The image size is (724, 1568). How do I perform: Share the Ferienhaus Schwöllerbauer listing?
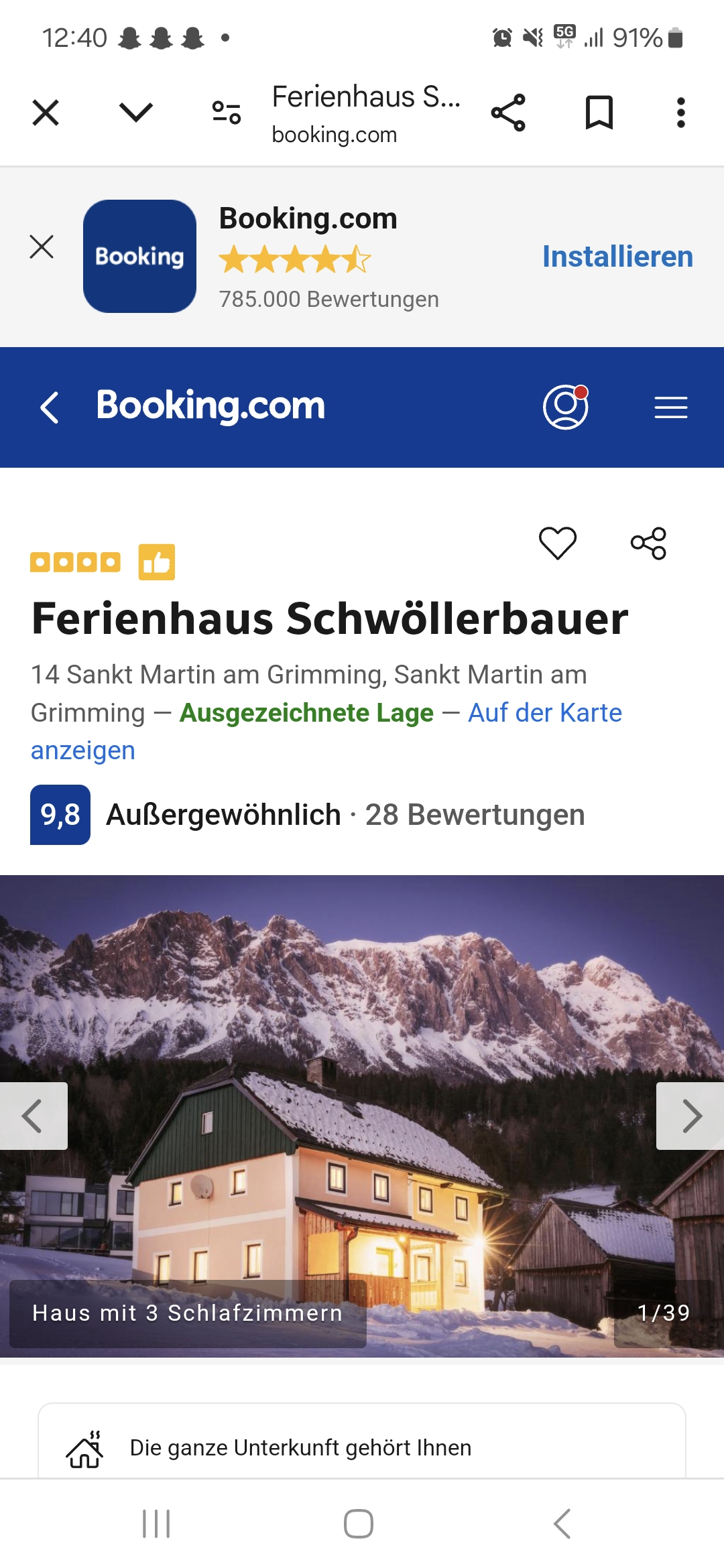tap(648, 543)
